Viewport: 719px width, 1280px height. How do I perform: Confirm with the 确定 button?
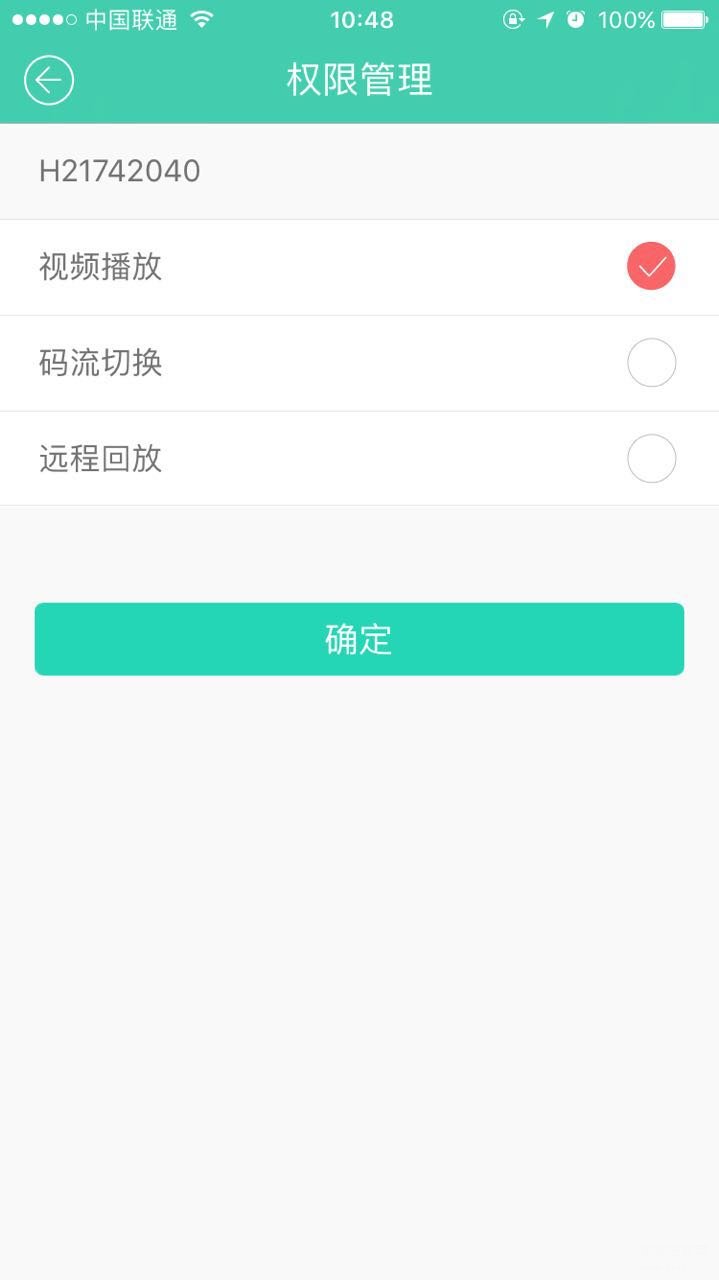click(359, 639)
